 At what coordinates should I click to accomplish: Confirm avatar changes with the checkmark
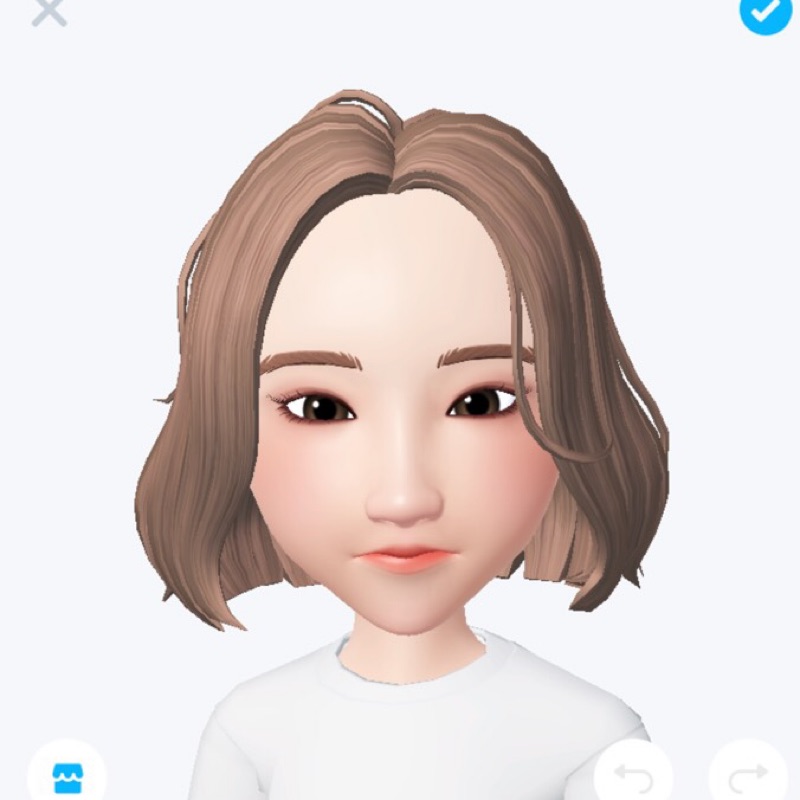[x=765, y=11]
